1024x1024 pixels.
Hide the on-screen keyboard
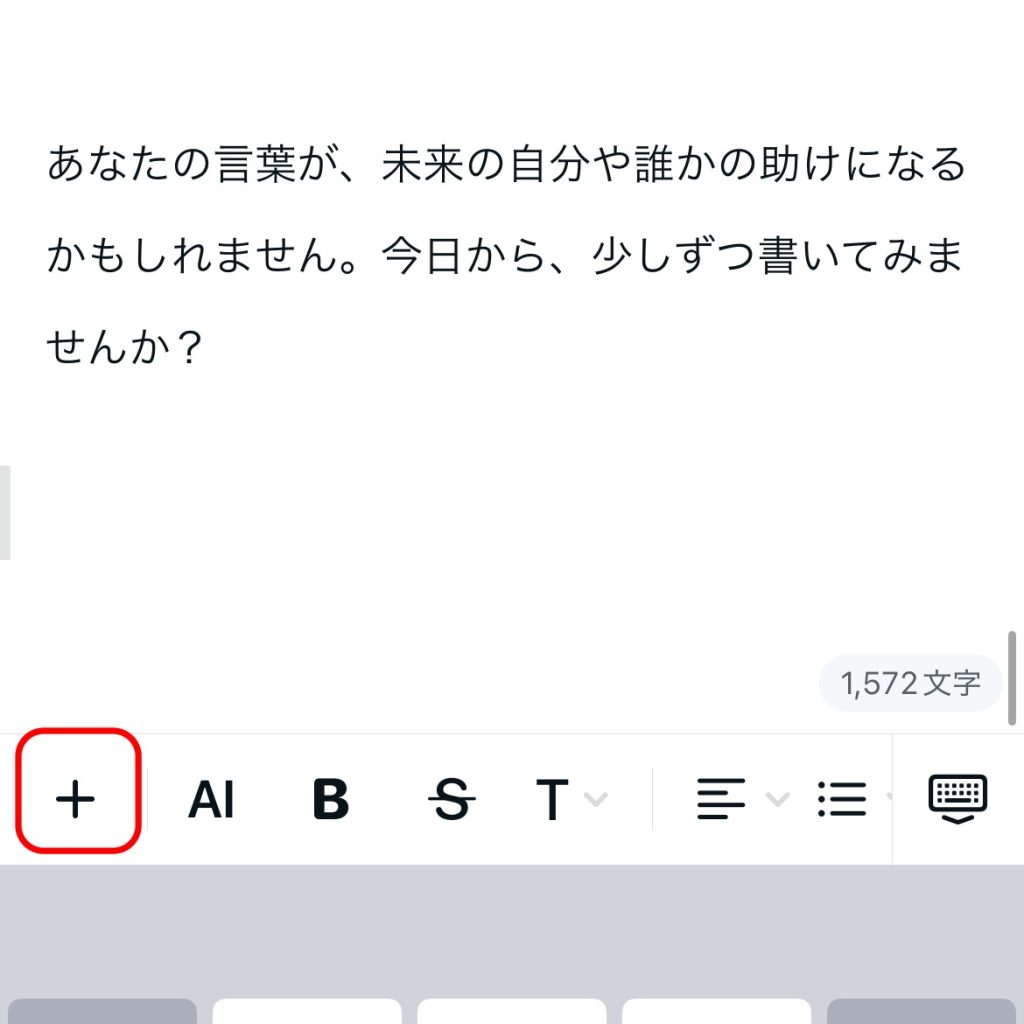[957, 799]
